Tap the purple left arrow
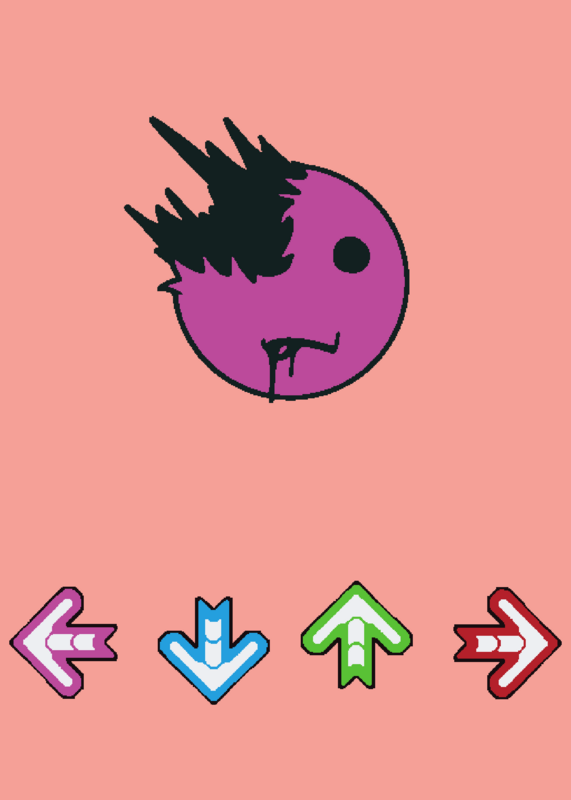The height and width of the screenshot is (800, 571). (64, 642)
